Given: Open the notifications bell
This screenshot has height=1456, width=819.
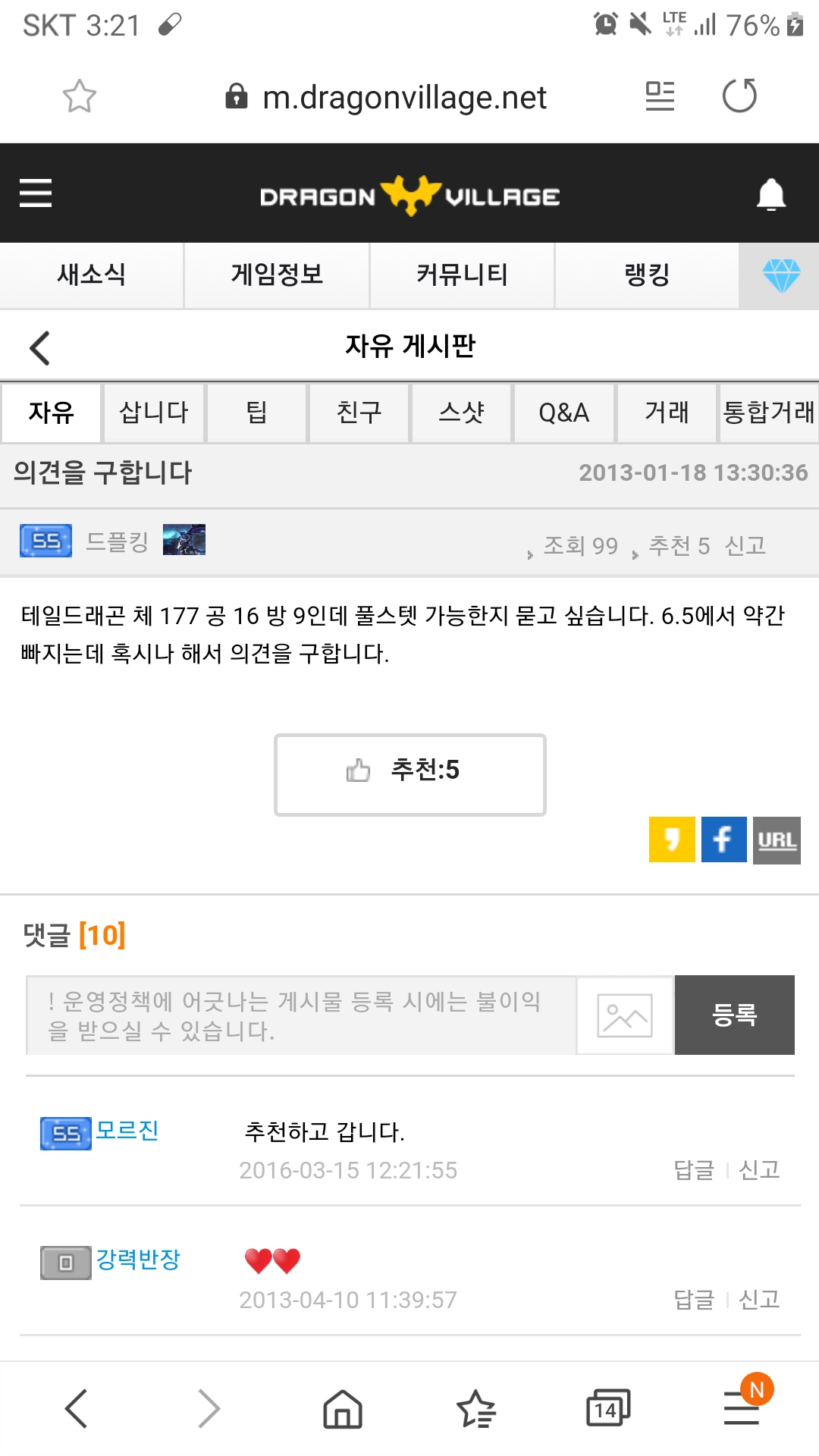Looking at the screenshot, I should click(x=770, y=195).
